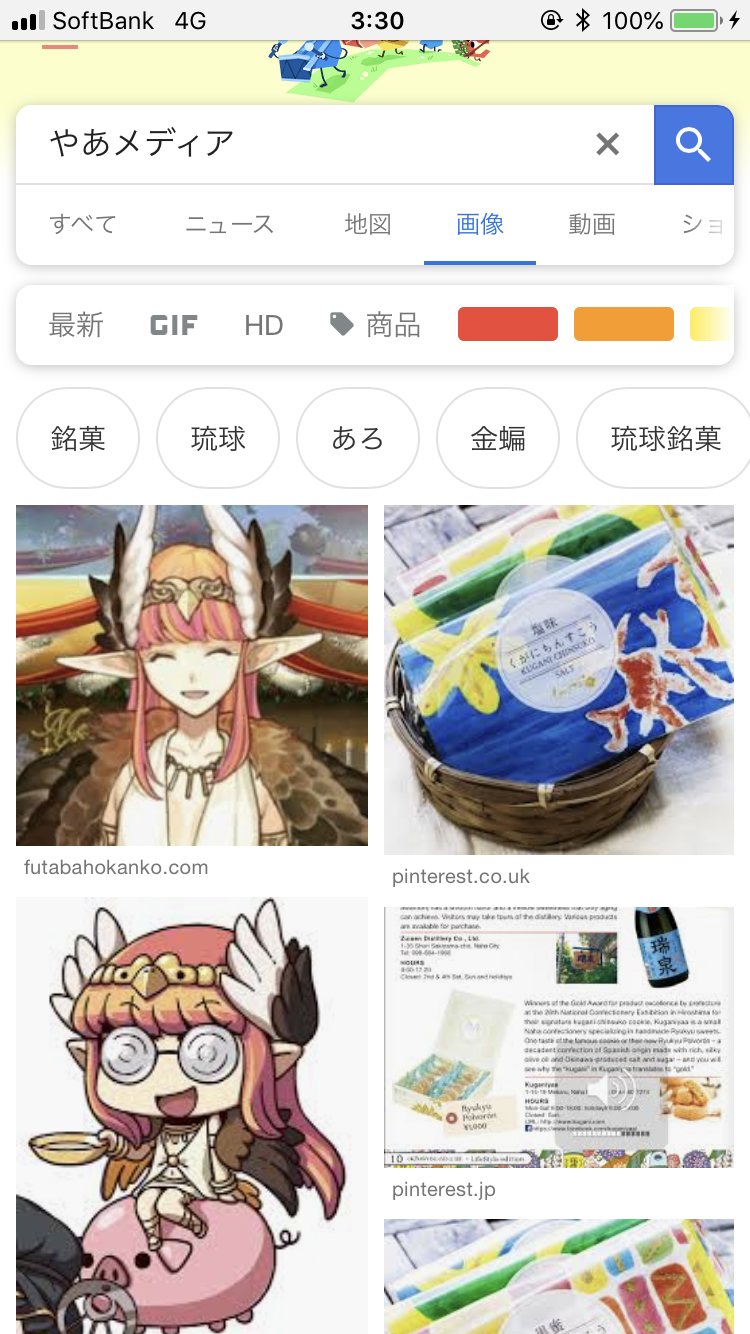
Task: Tap the 銘菓 suggestion chip
Action: tap(78, 438)
